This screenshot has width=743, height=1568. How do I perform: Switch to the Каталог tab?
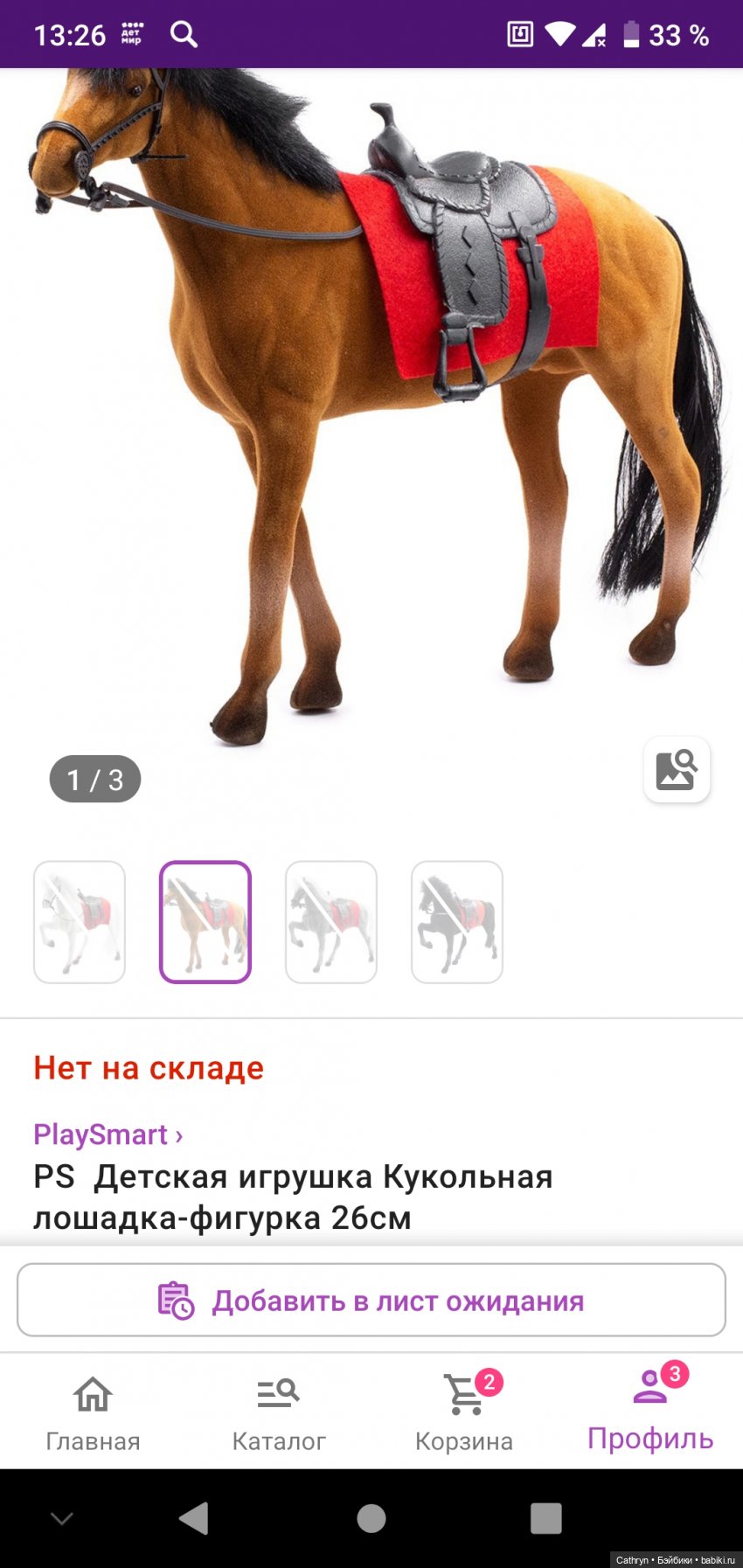pyautogui.click(x=279, y=1410)
